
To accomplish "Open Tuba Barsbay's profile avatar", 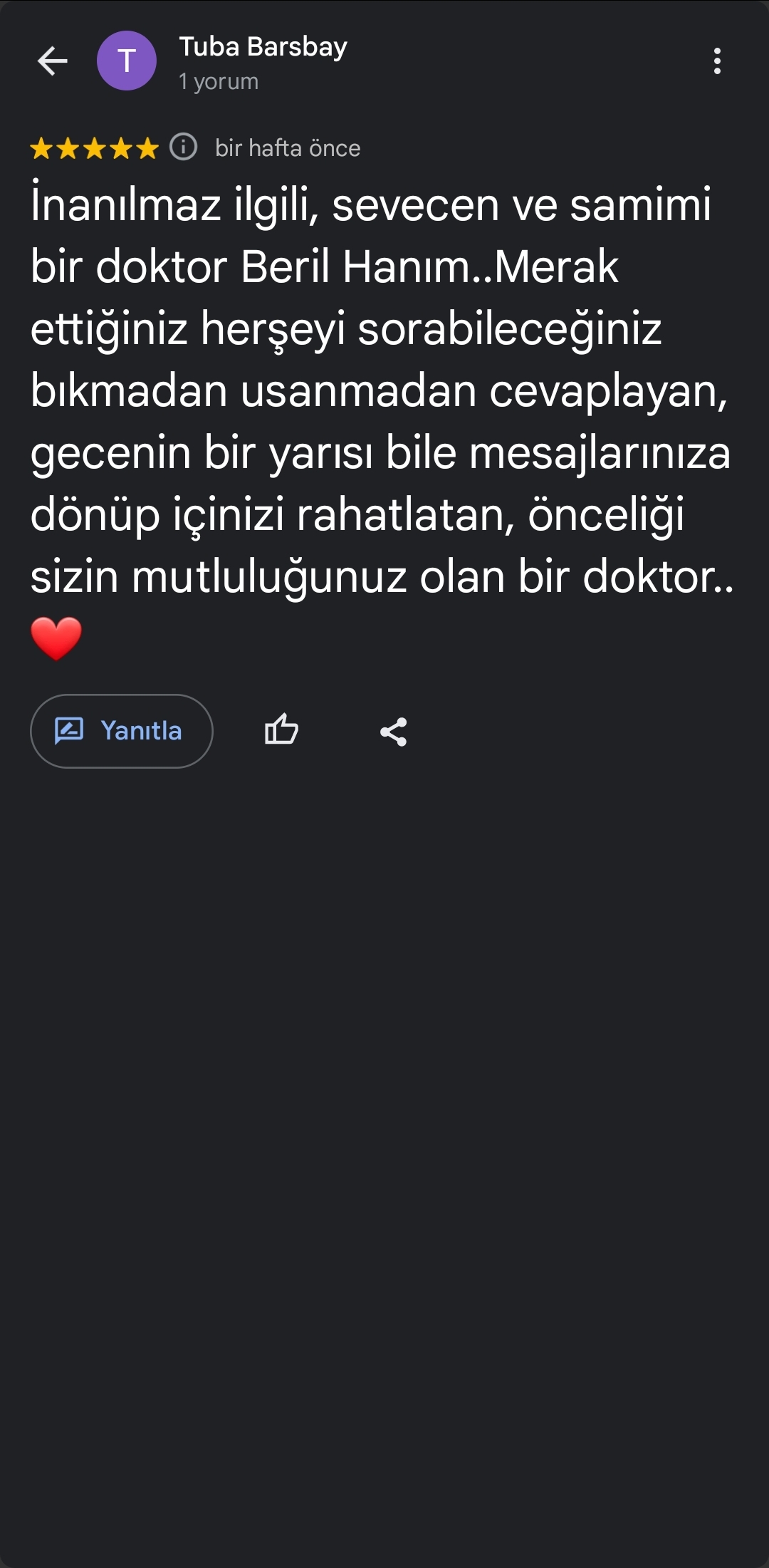I will pos(127,61).
